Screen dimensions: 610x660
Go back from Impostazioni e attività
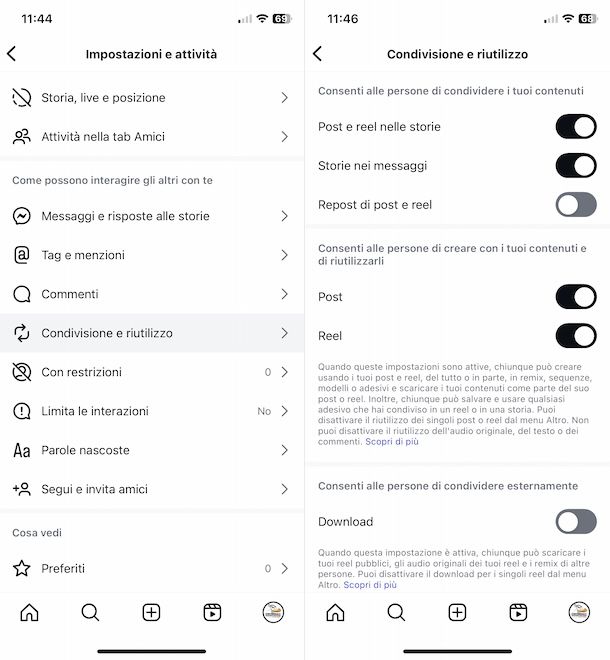pyautogui.click(x=12, y=54)
